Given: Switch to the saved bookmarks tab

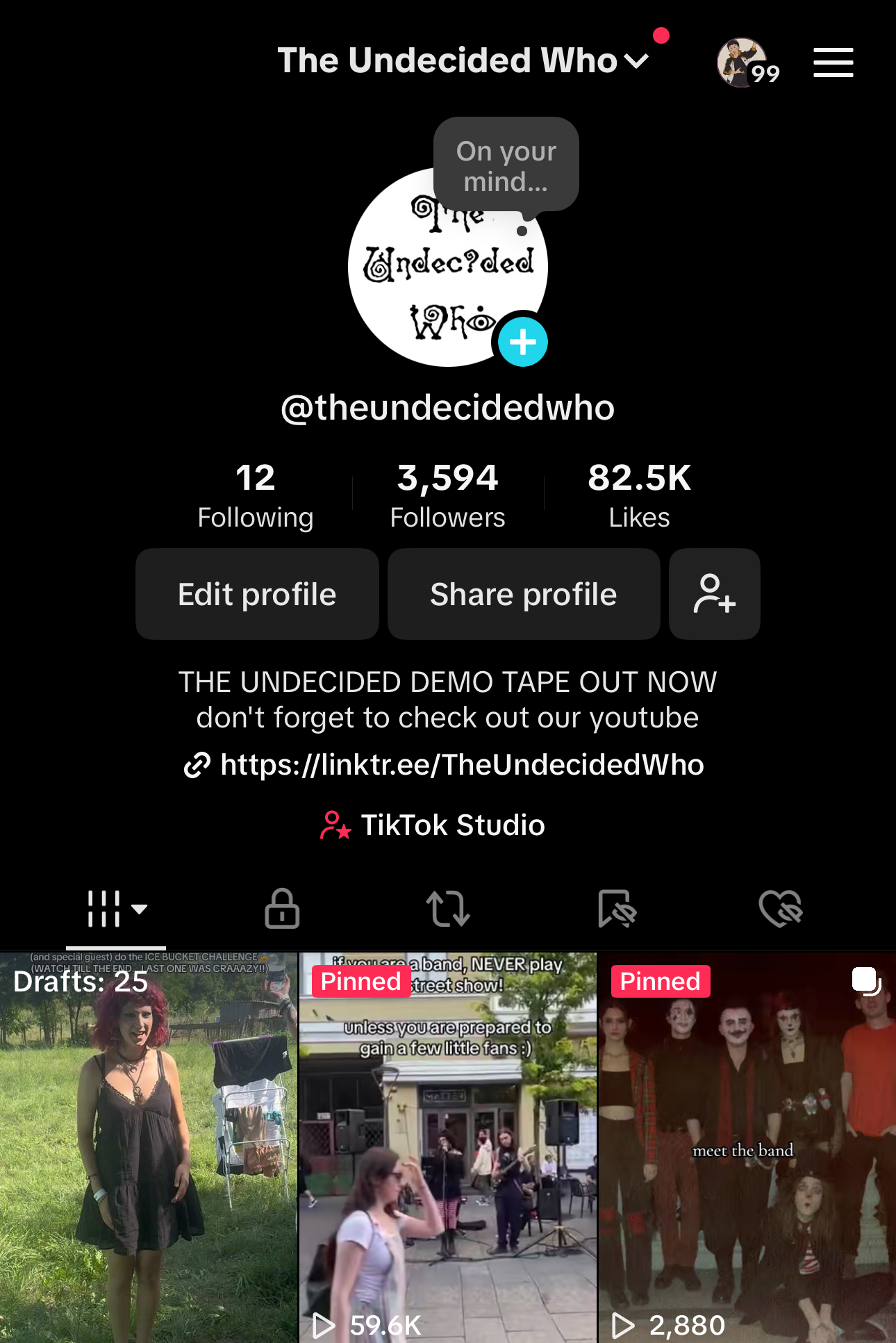Looking at the screenshot, I should click(616, 909).
